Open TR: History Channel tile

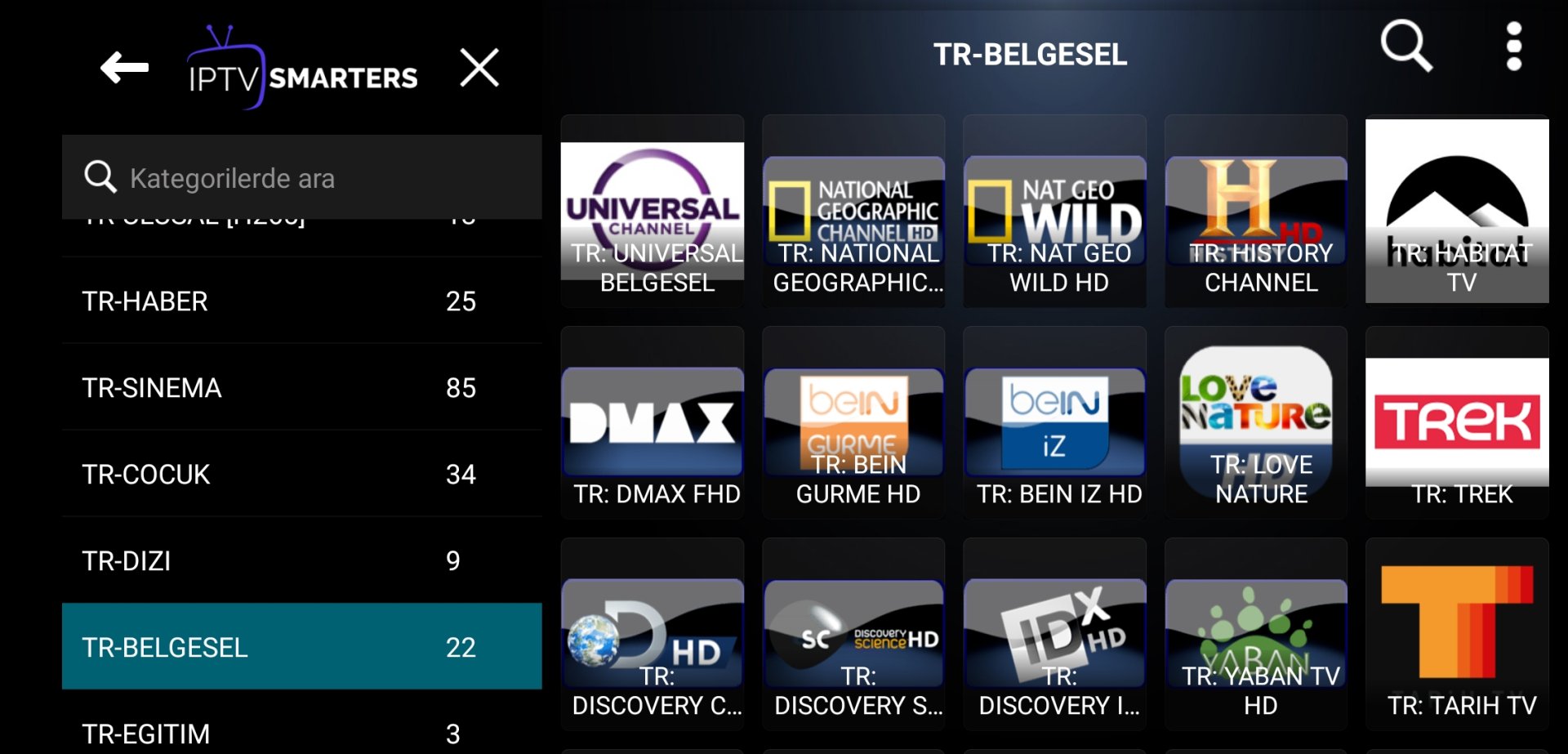1256,211
